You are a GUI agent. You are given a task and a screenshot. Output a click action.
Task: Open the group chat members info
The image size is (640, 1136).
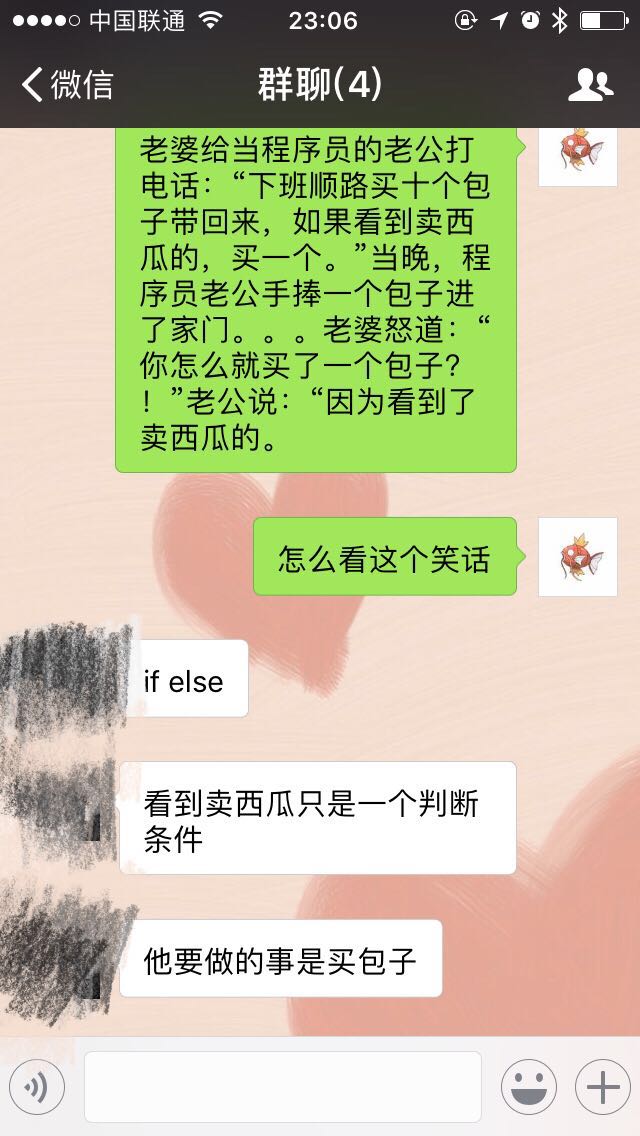tap(590, 86)
